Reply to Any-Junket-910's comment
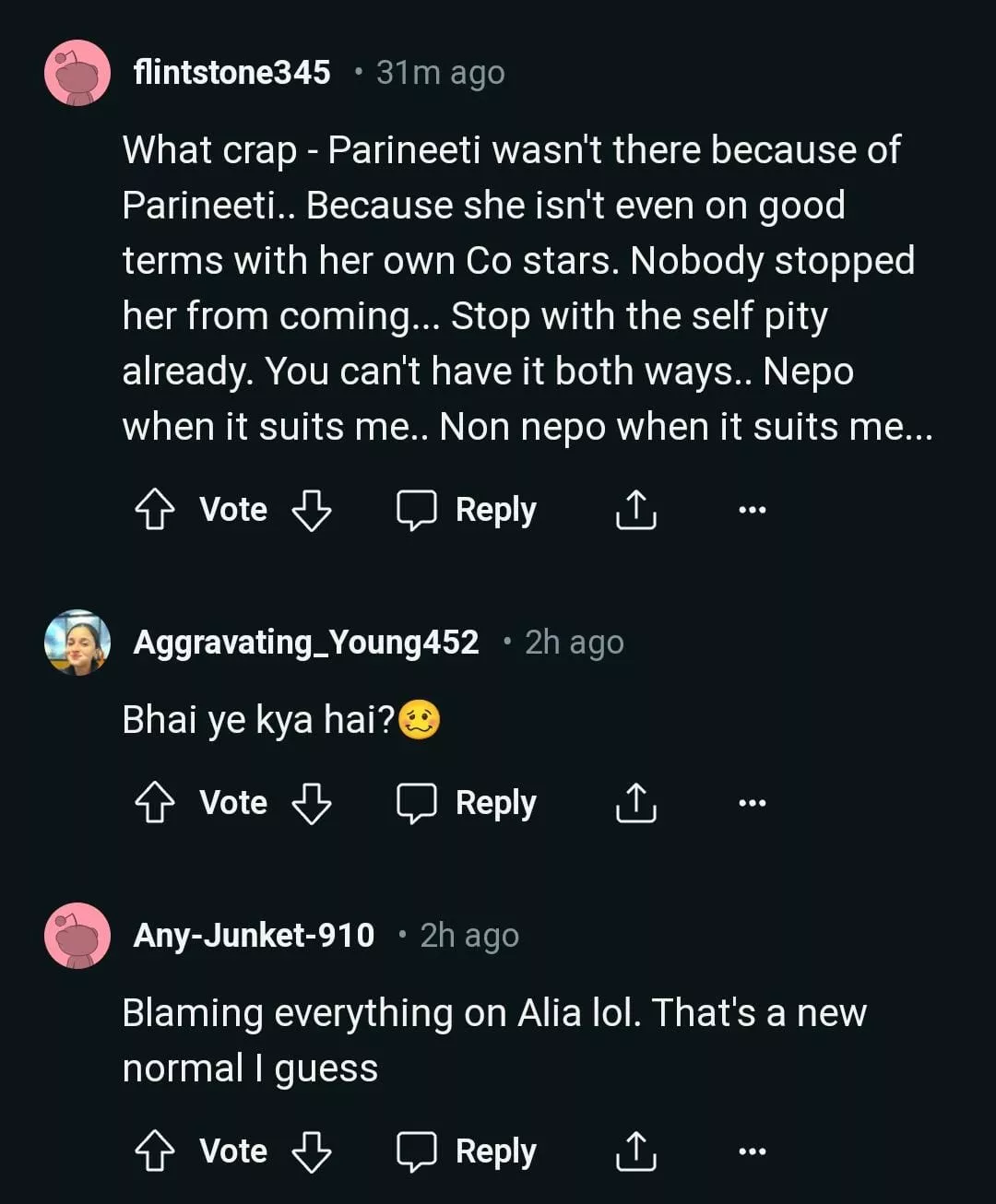Image resolution: width=996 pixels, height=1204 pixels. click(x=467, y=1151)
